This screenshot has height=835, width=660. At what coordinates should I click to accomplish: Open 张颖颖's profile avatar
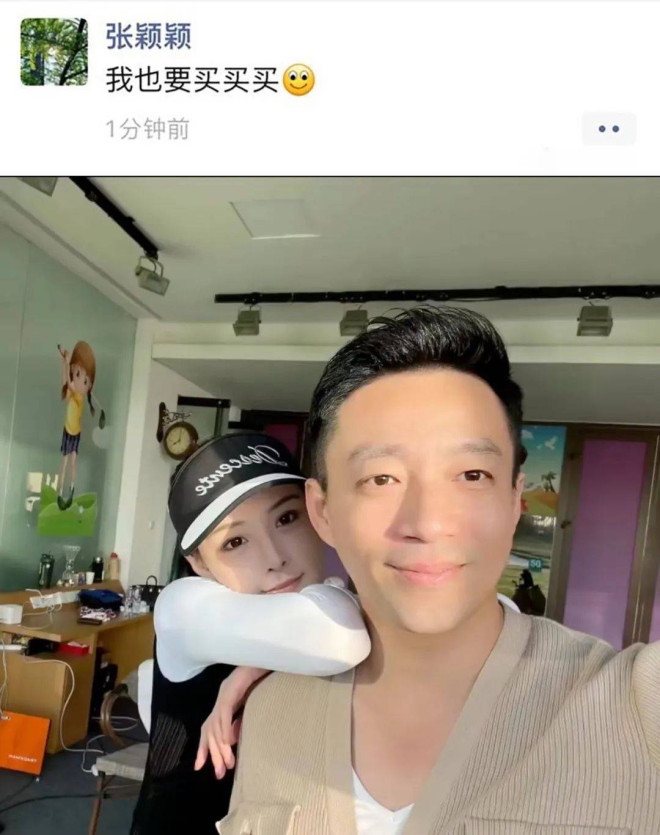coord(54,51)
